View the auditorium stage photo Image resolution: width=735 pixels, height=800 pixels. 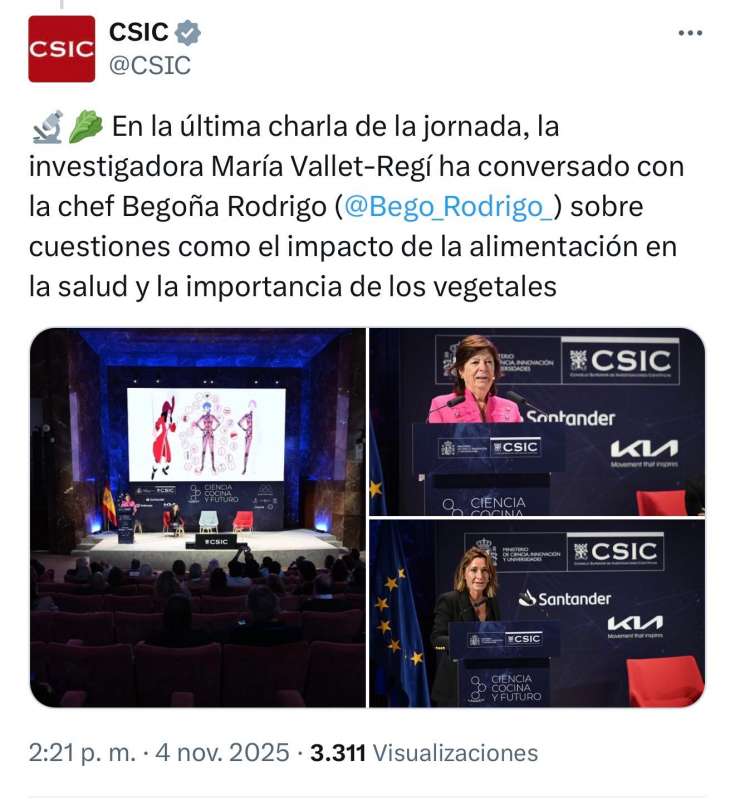click(198, 517)
